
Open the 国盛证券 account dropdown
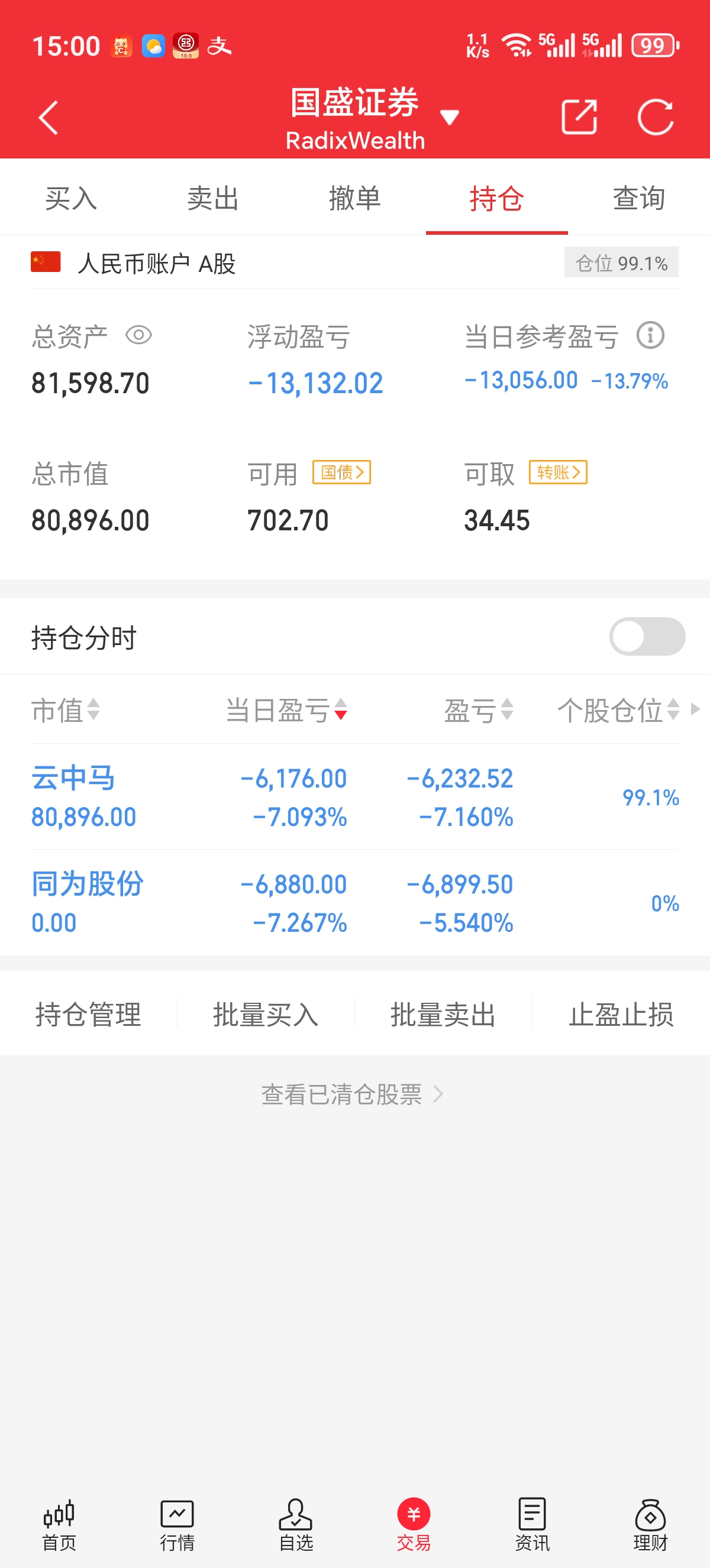(450, 117)
